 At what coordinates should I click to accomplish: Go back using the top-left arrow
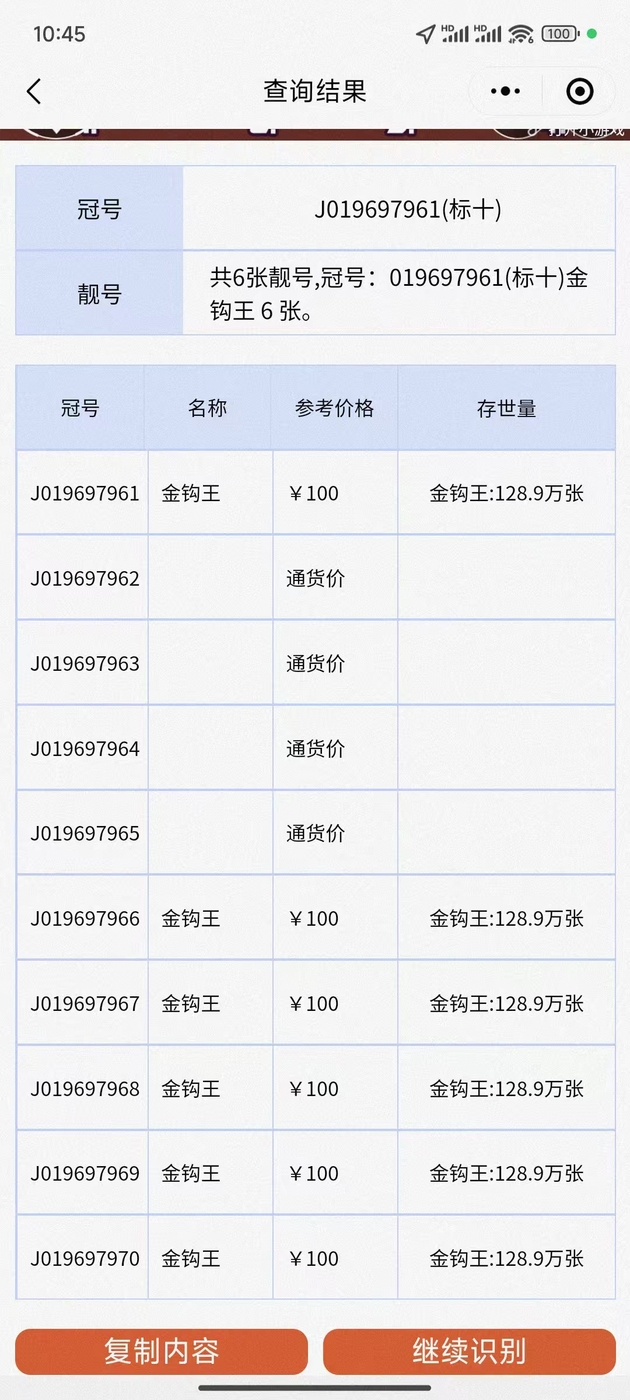coord(34,92)
